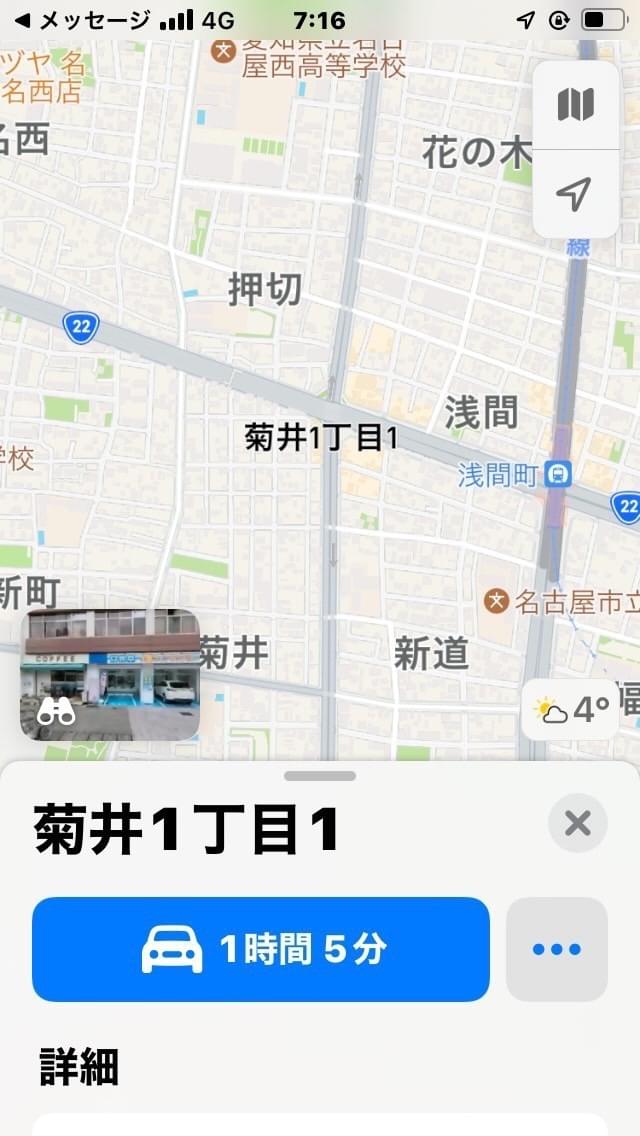The width and height of the screenshot is (640, 1136).
Task: Start driving directions of 1時間 5分
Action: point(261,949)
